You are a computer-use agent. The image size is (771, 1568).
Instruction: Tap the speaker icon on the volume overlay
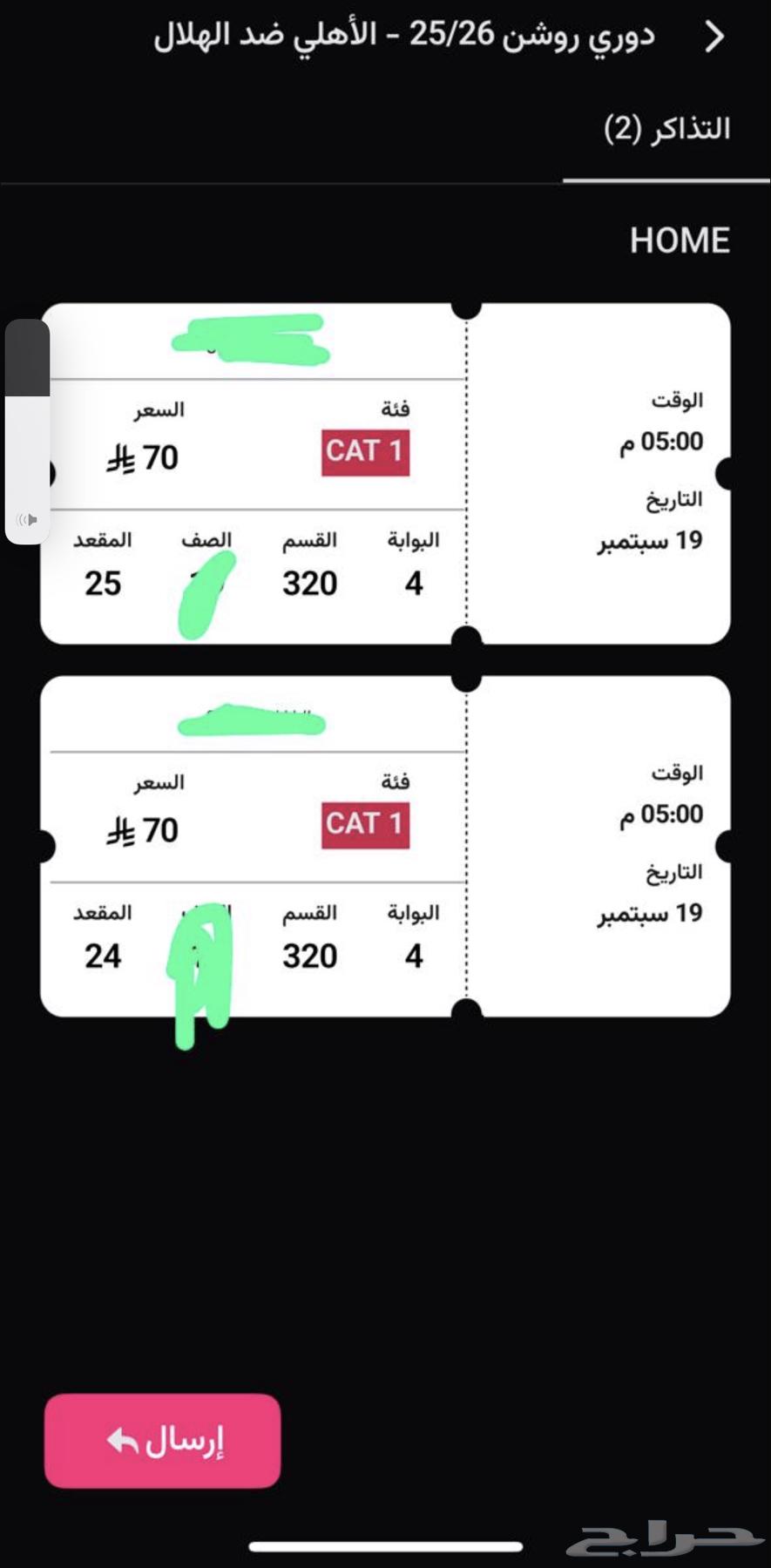(x=26, y=521)
